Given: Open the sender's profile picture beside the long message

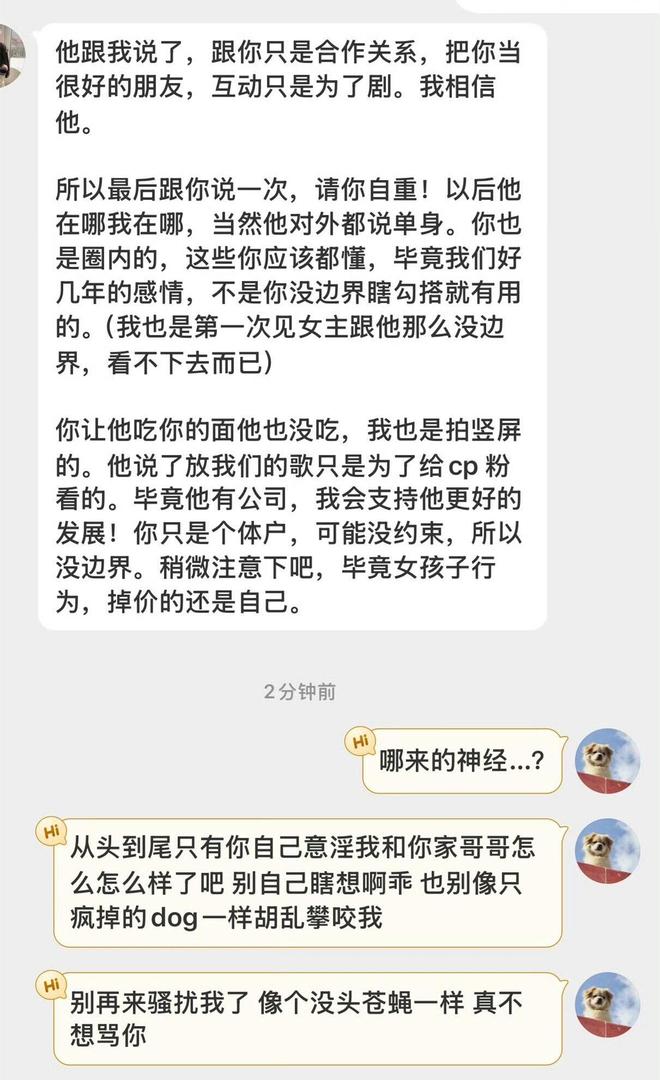Looking at the screenshot, I should click(x=10, y=55).
